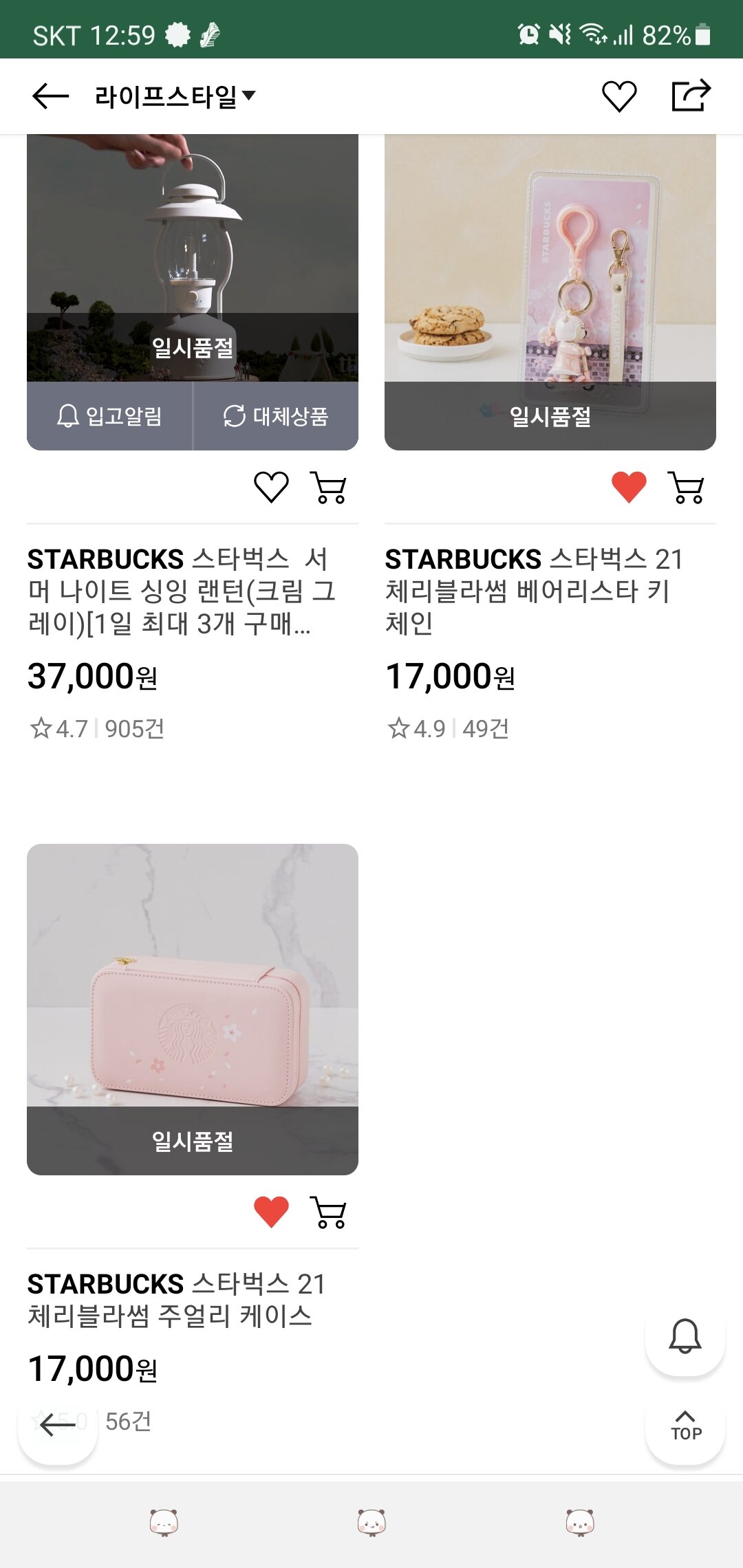Share this page from the header

pyautogui.click(x=691, y=96)
